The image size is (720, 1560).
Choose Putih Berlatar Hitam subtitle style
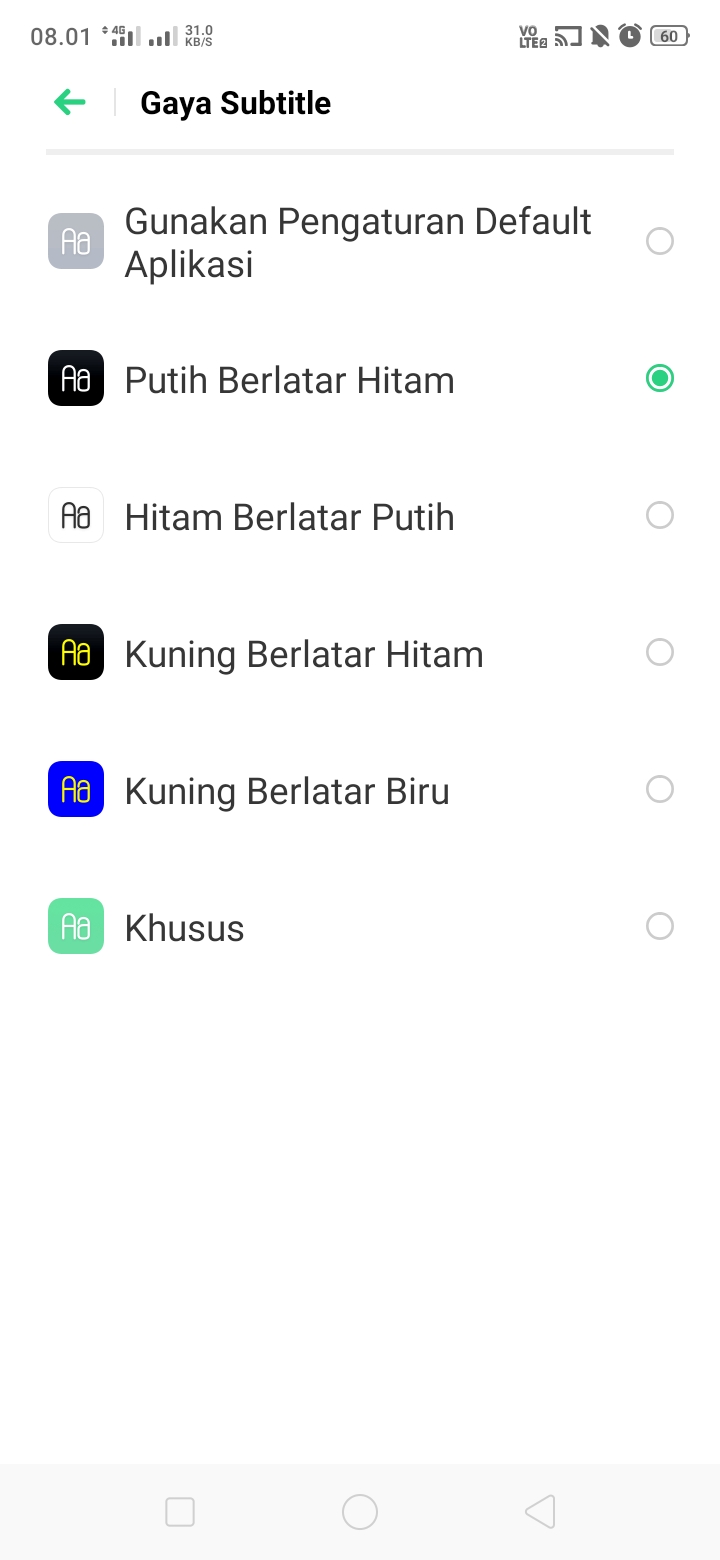pos(659,379)
